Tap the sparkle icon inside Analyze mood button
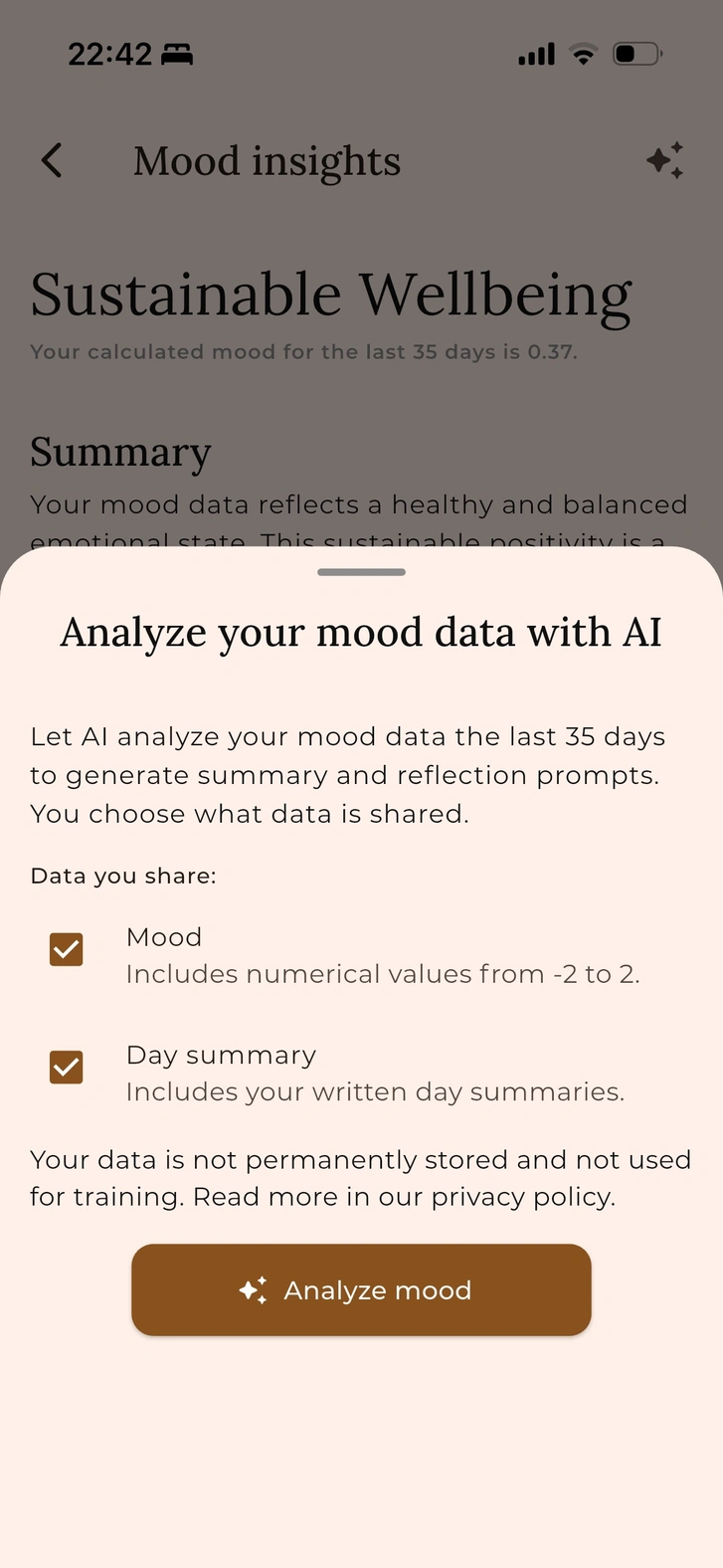Viewport: 723px width, 1568px height. pyautogui.click(x=252, y=1289)
